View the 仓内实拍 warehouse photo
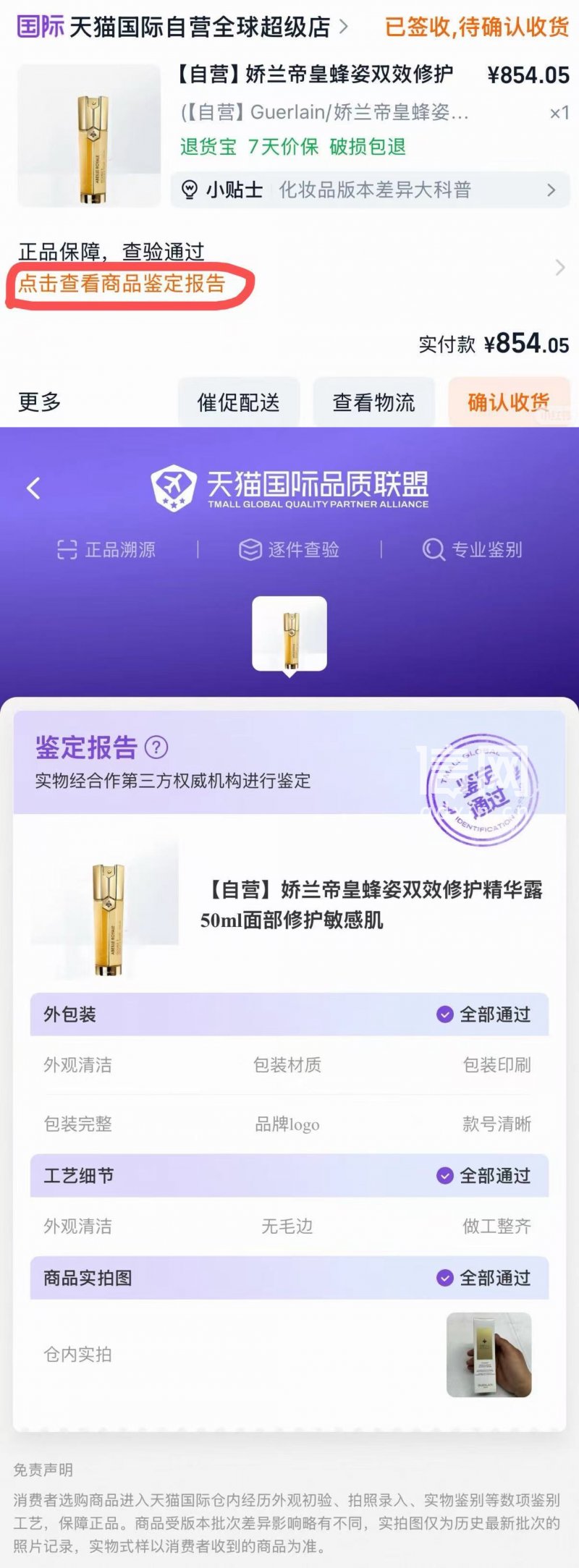The image size is (579, 1568). click(x=489, y=1355)
